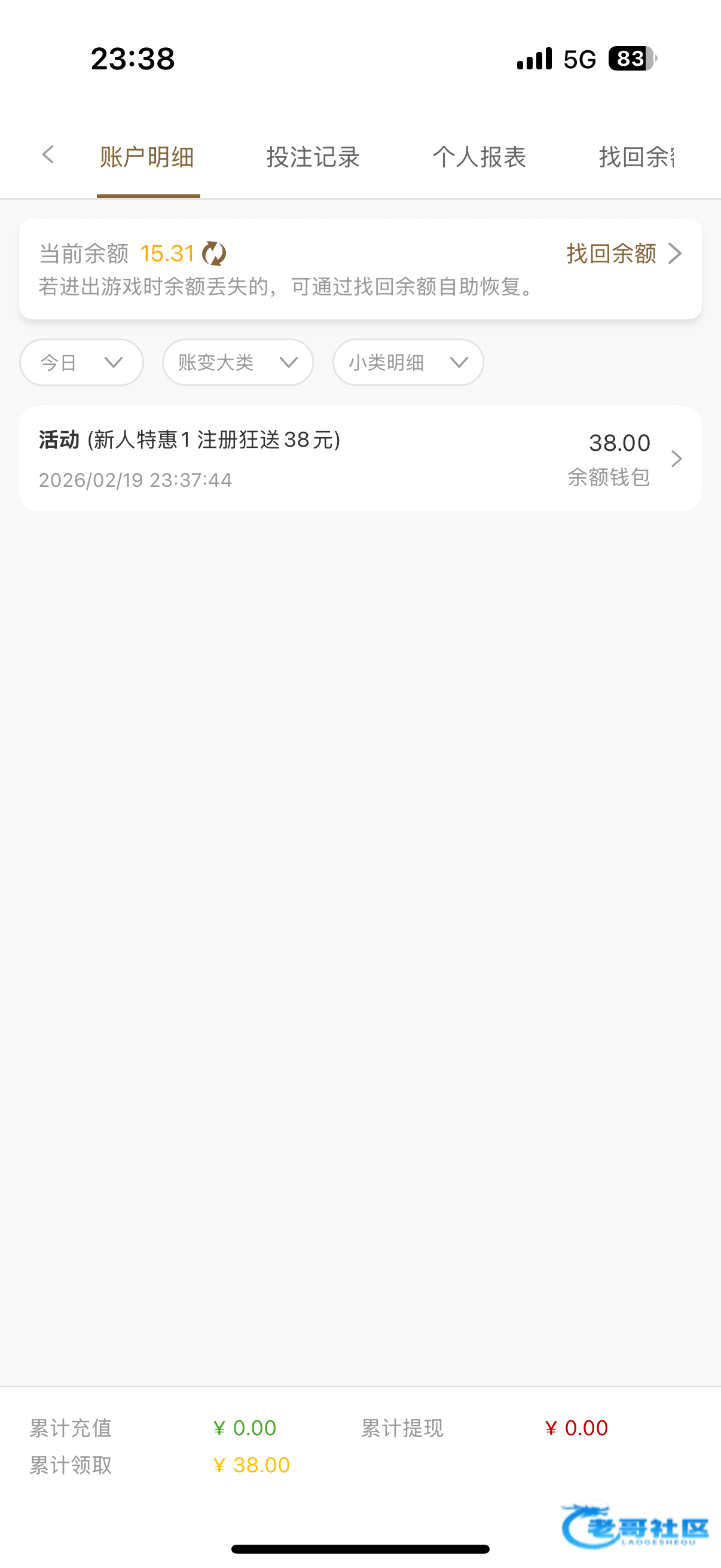Expand the 小类明细 filter
The width and height of the screenshot is (721, 1568).
(x=408, y=363)
